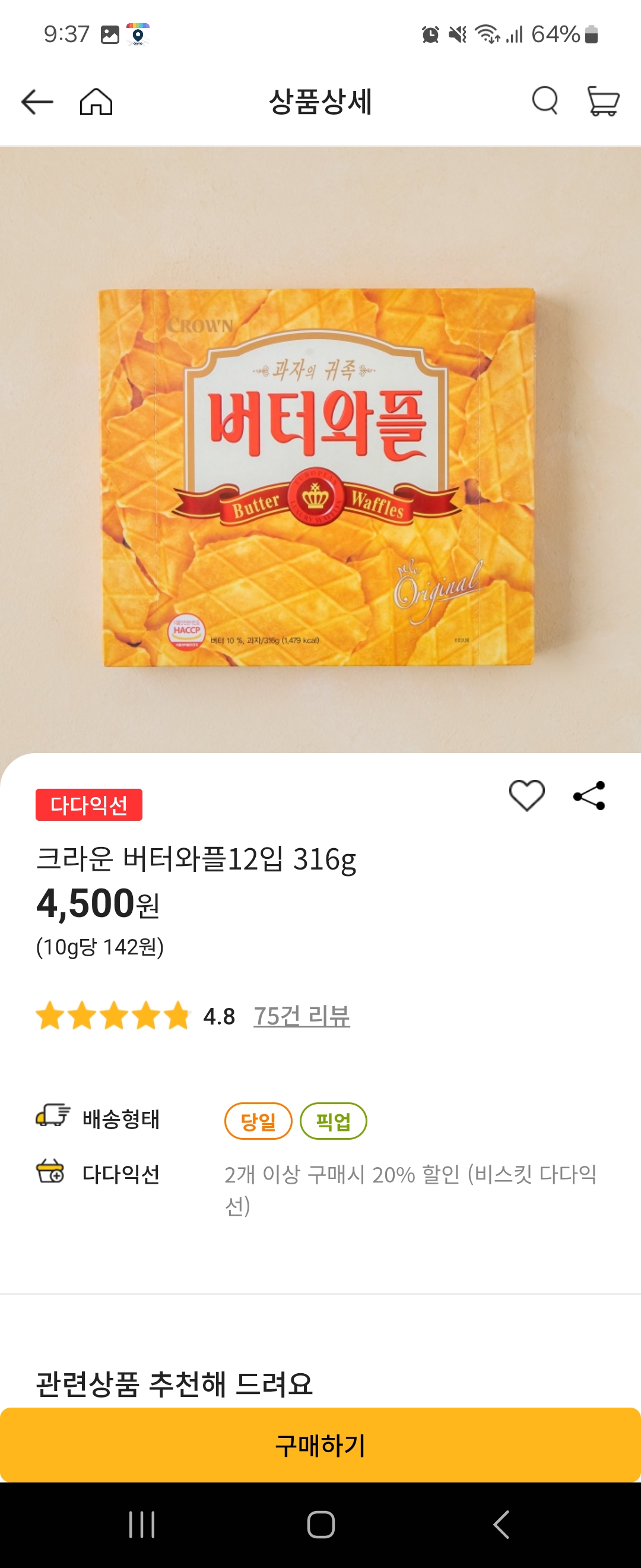The width and height of the screenshot is (641, 1568).
Task: Open the search icon
Action: [545, 102]
